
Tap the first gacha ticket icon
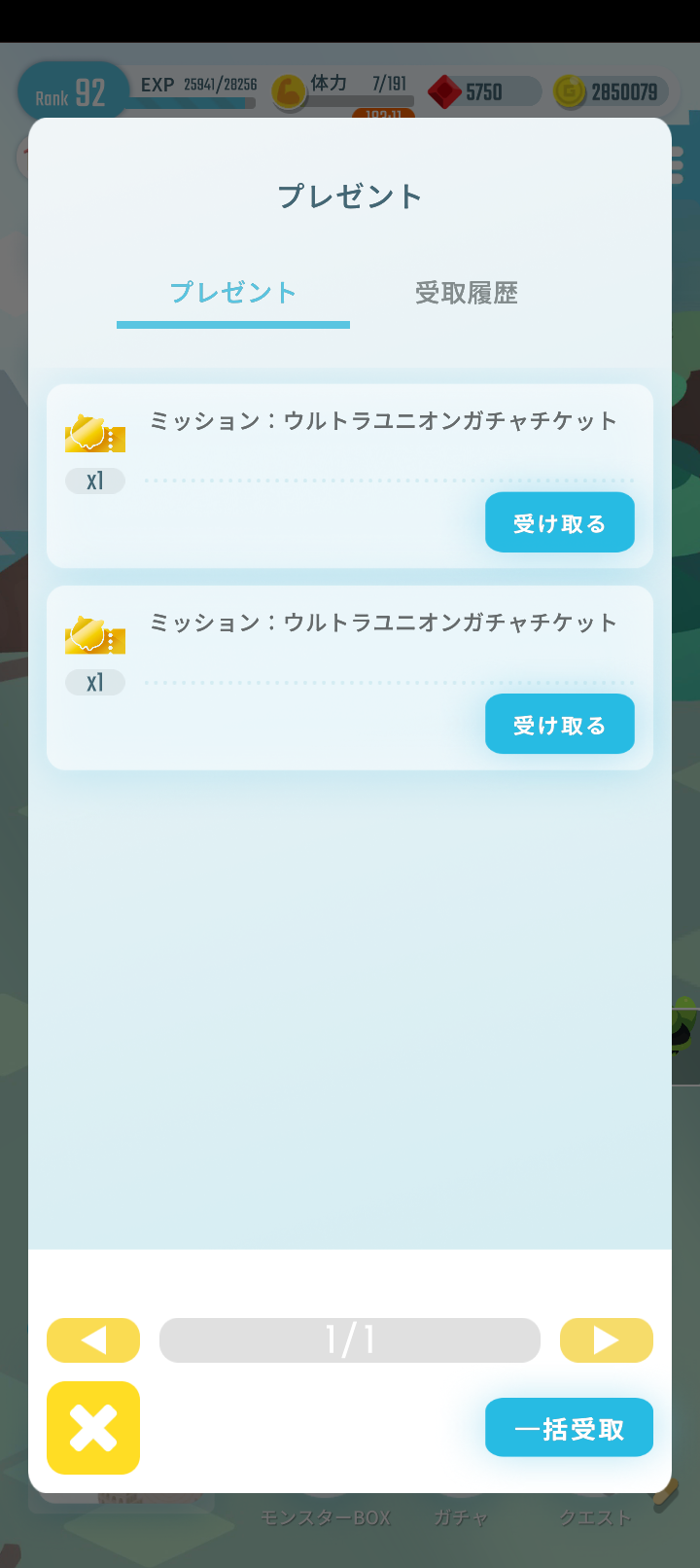[x=95, y=436]
